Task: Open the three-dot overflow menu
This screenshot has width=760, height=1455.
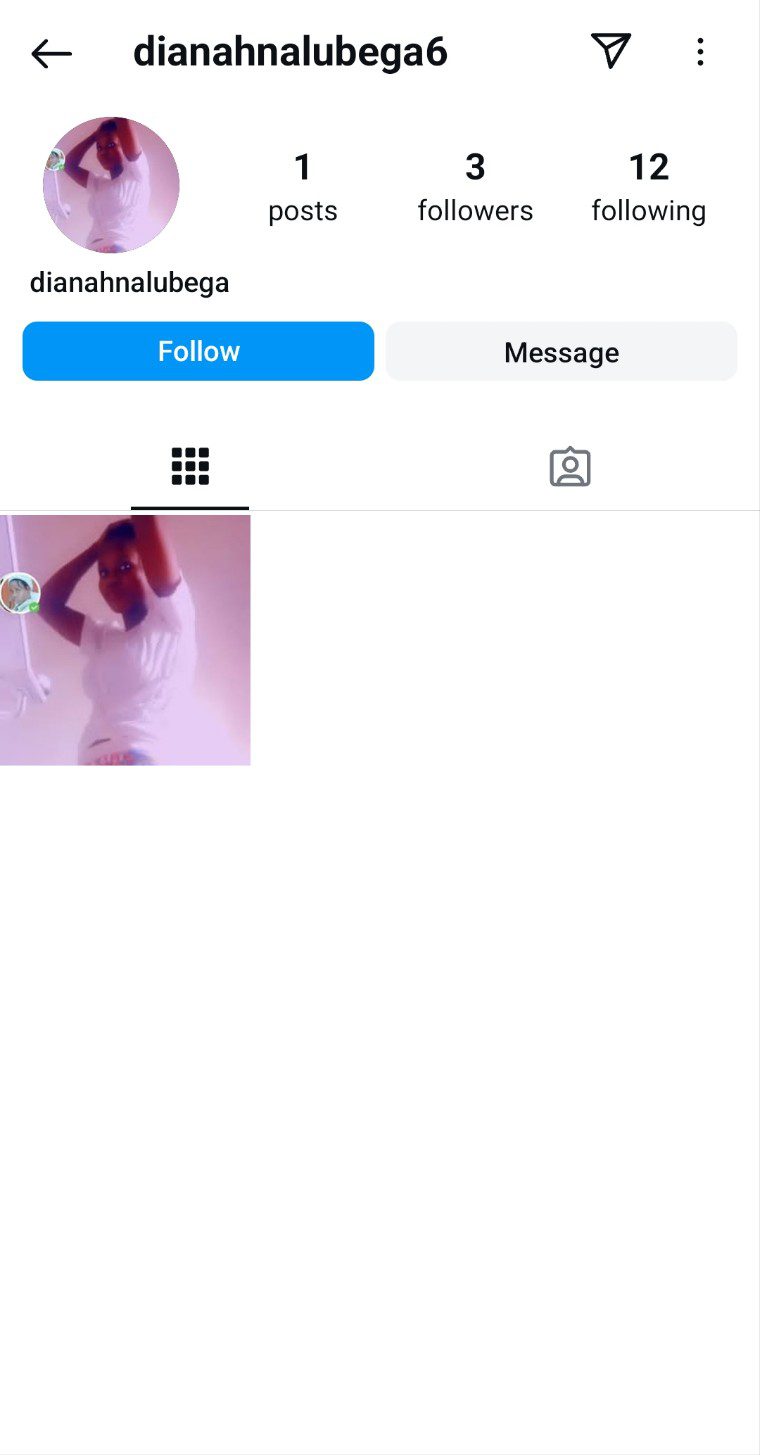Action: [x=700, y=52]
